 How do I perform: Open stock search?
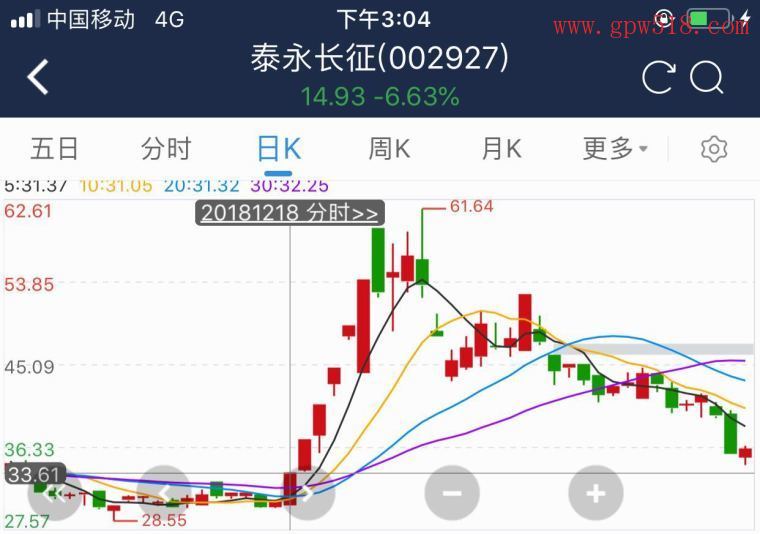(707, 77)
